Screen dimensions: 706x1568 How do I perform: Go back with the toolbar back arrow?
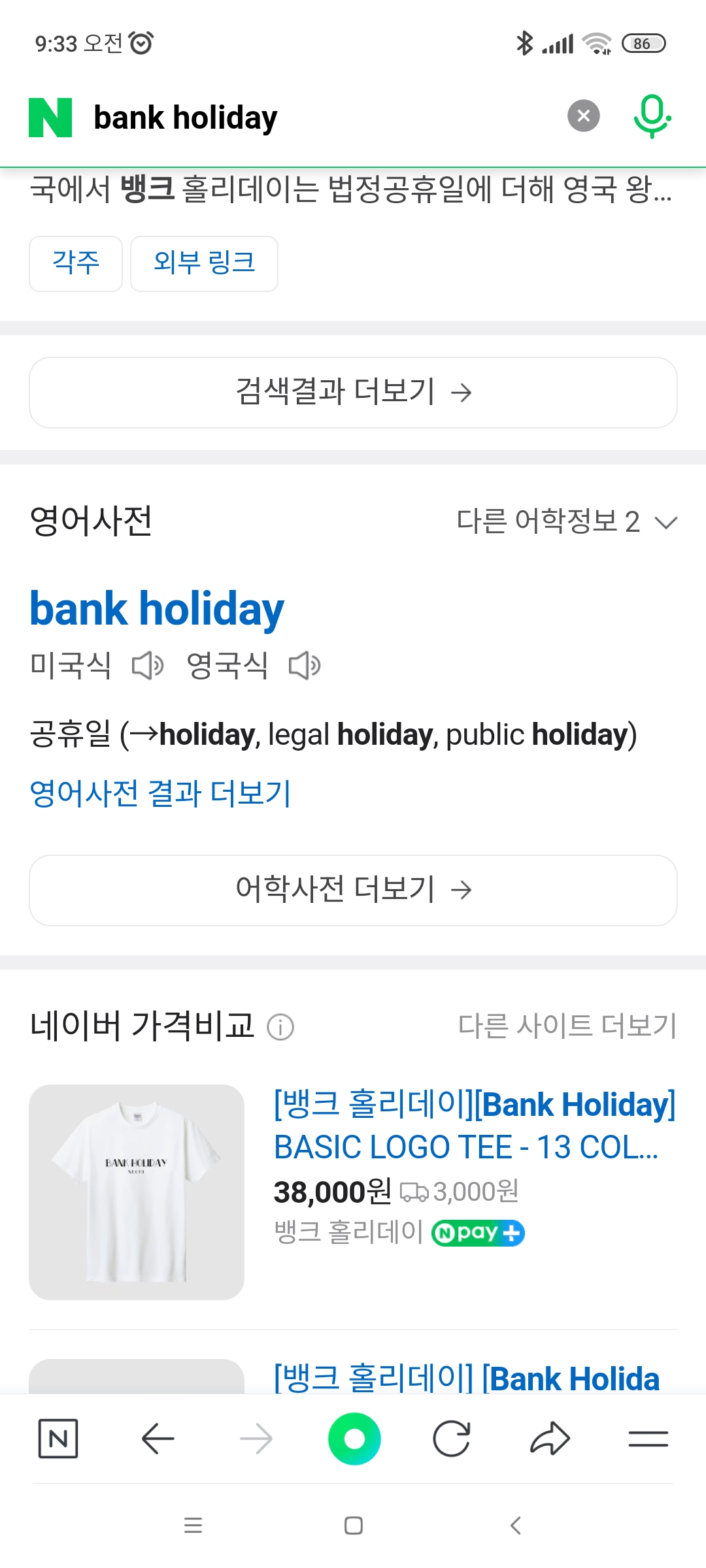[158, 1439]
